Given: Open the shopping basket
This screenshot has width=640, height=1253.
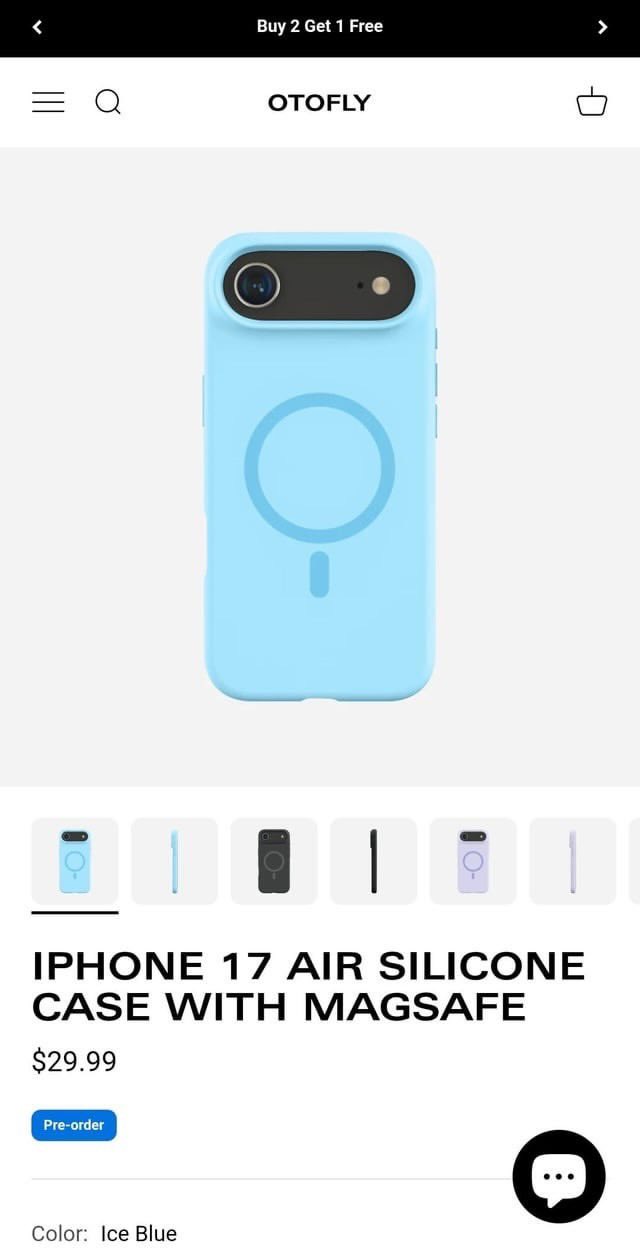Looking at the screenshot, I should (592, 102).
